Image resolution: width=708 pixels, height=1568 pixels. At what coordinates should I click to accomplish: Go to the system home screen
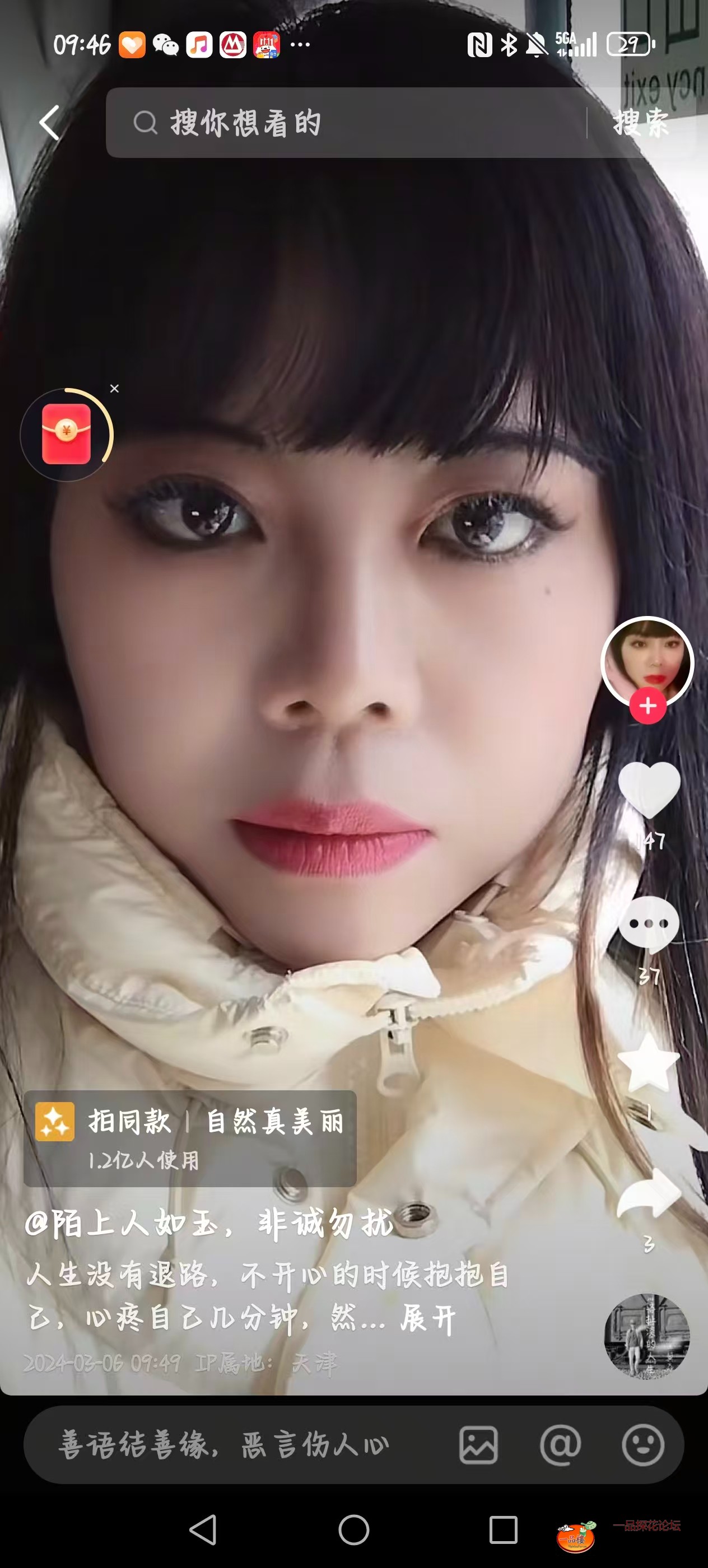[353, 1529]
